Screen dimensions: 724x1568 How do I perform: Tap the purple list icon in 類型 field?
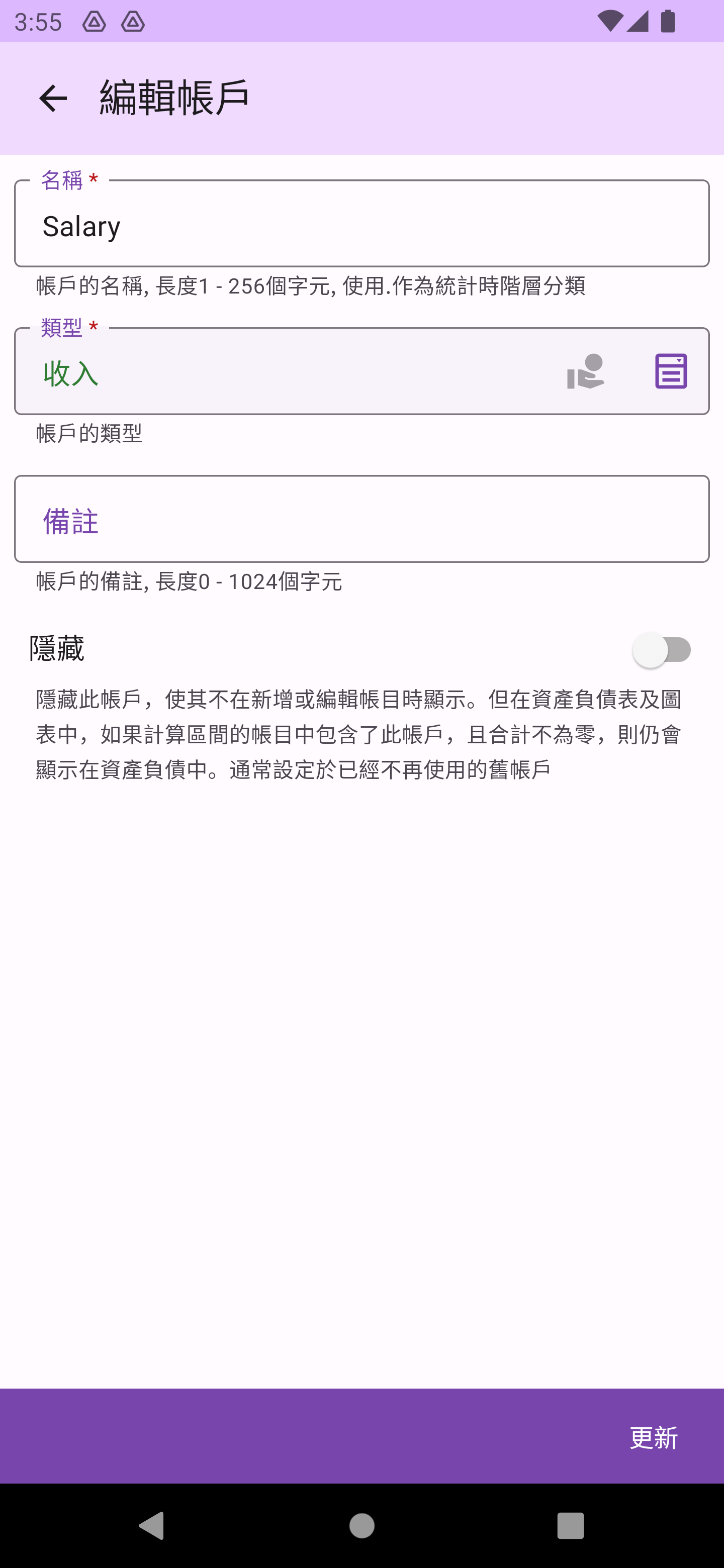(x=670, y=371)
